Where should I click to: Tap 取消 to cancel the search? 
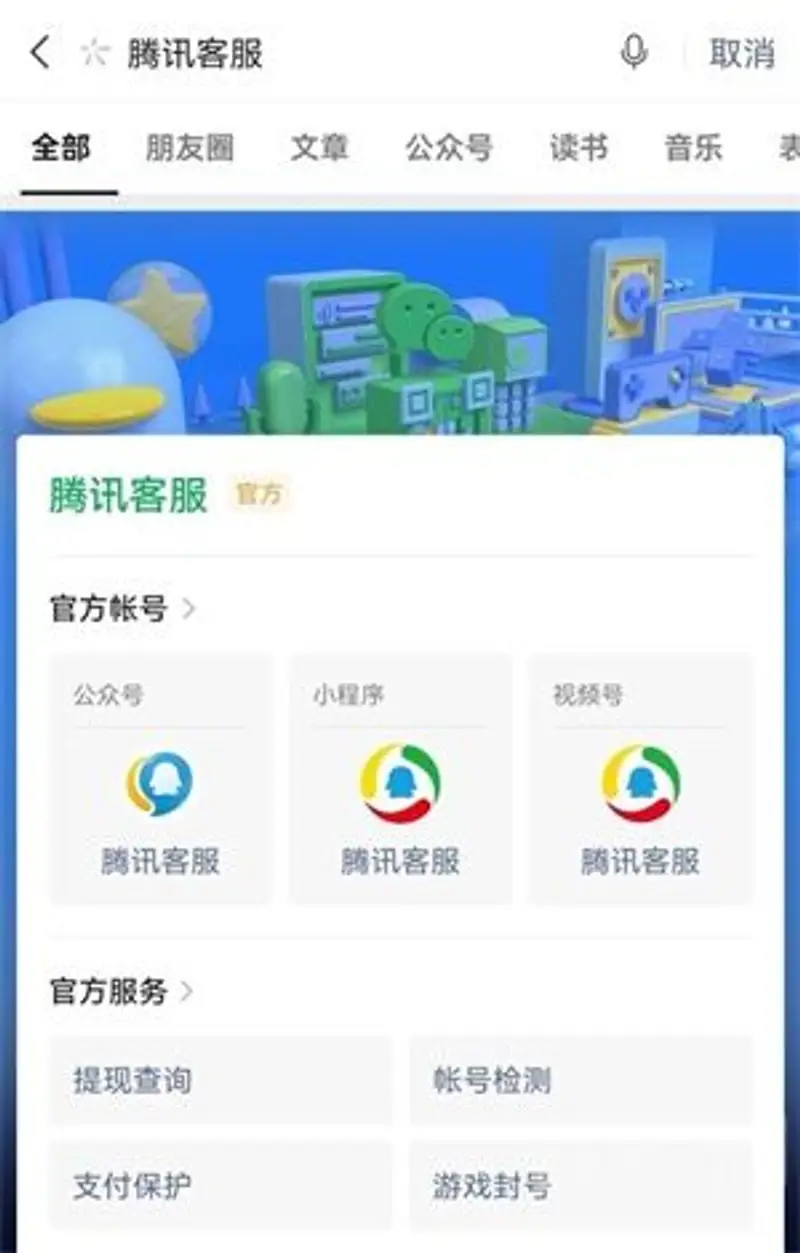click(x=742, y=52)
